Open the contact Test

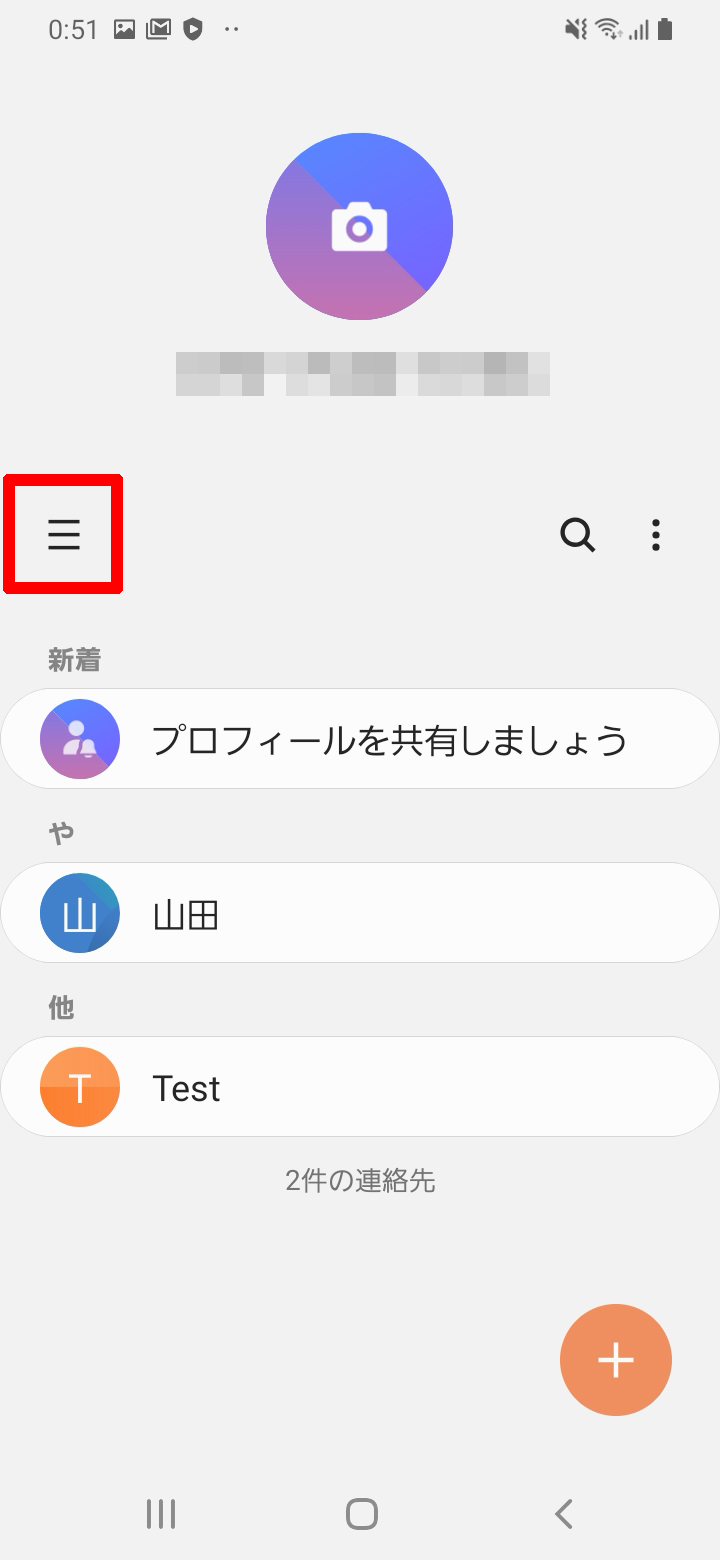360,1087
